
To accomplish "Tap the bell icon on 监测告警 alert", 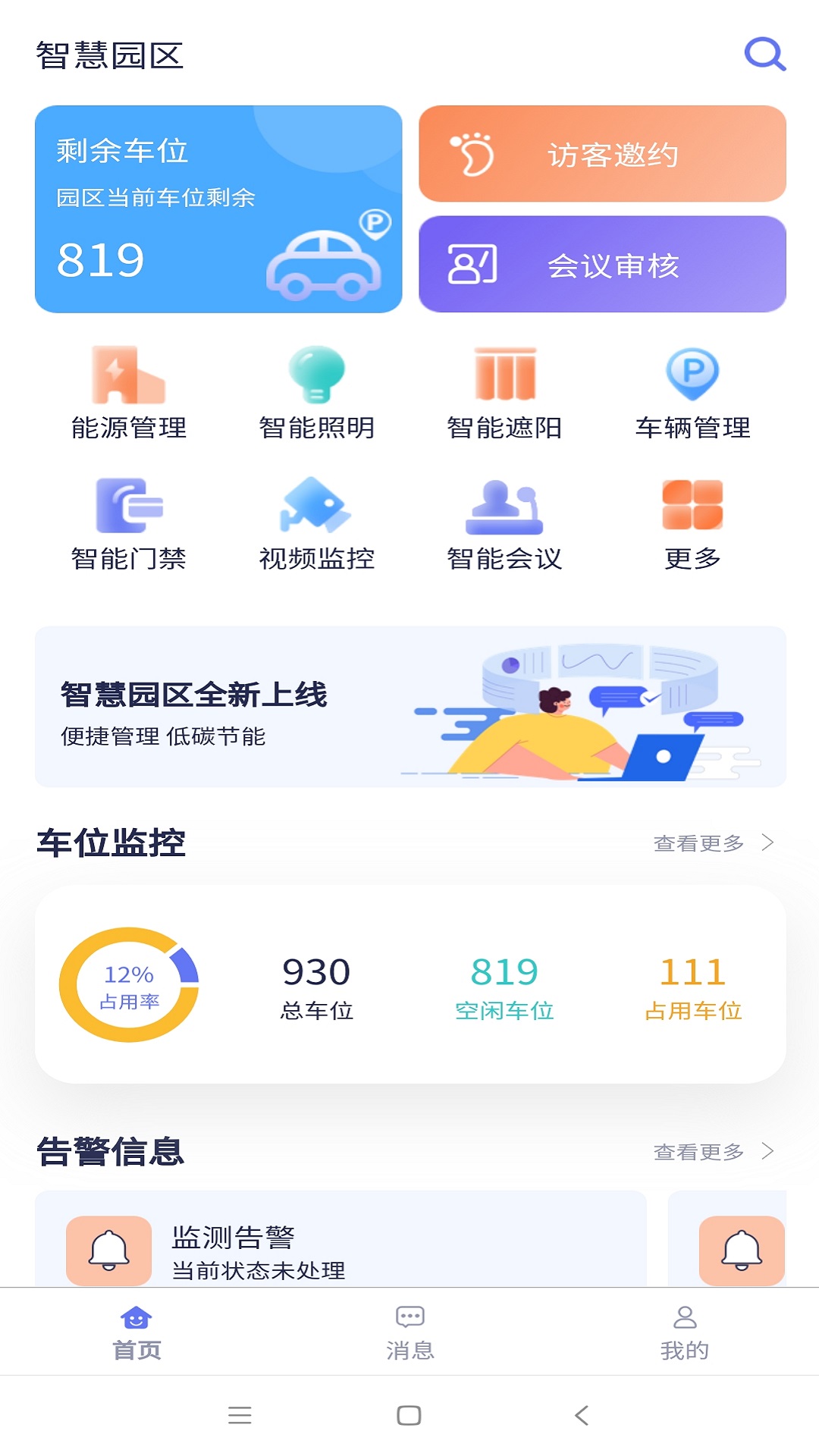I will [107, 1250].
